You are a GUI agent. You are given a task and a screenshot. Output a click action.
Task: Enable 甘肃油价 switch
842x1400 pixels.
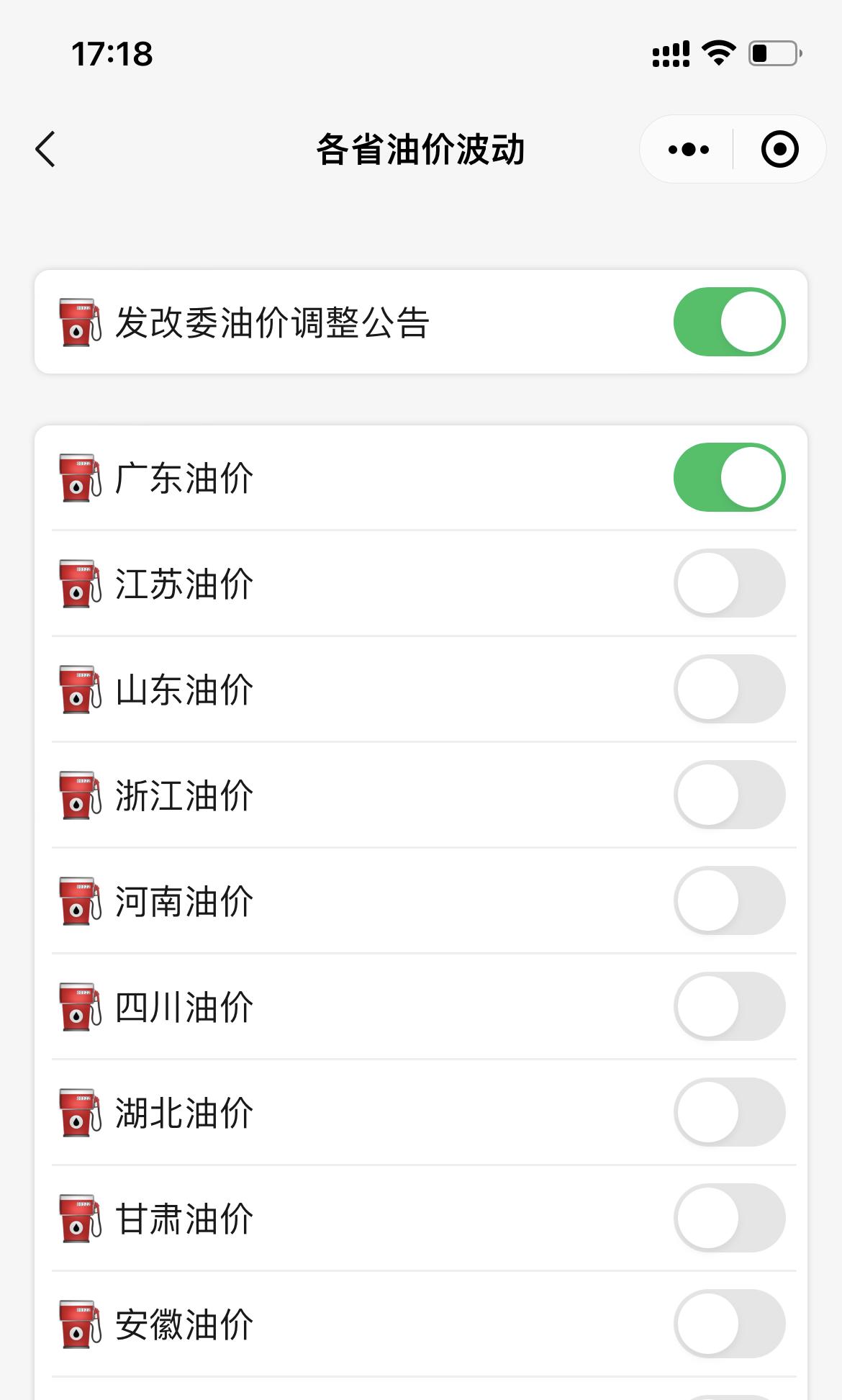click(x=729, y=1218)
